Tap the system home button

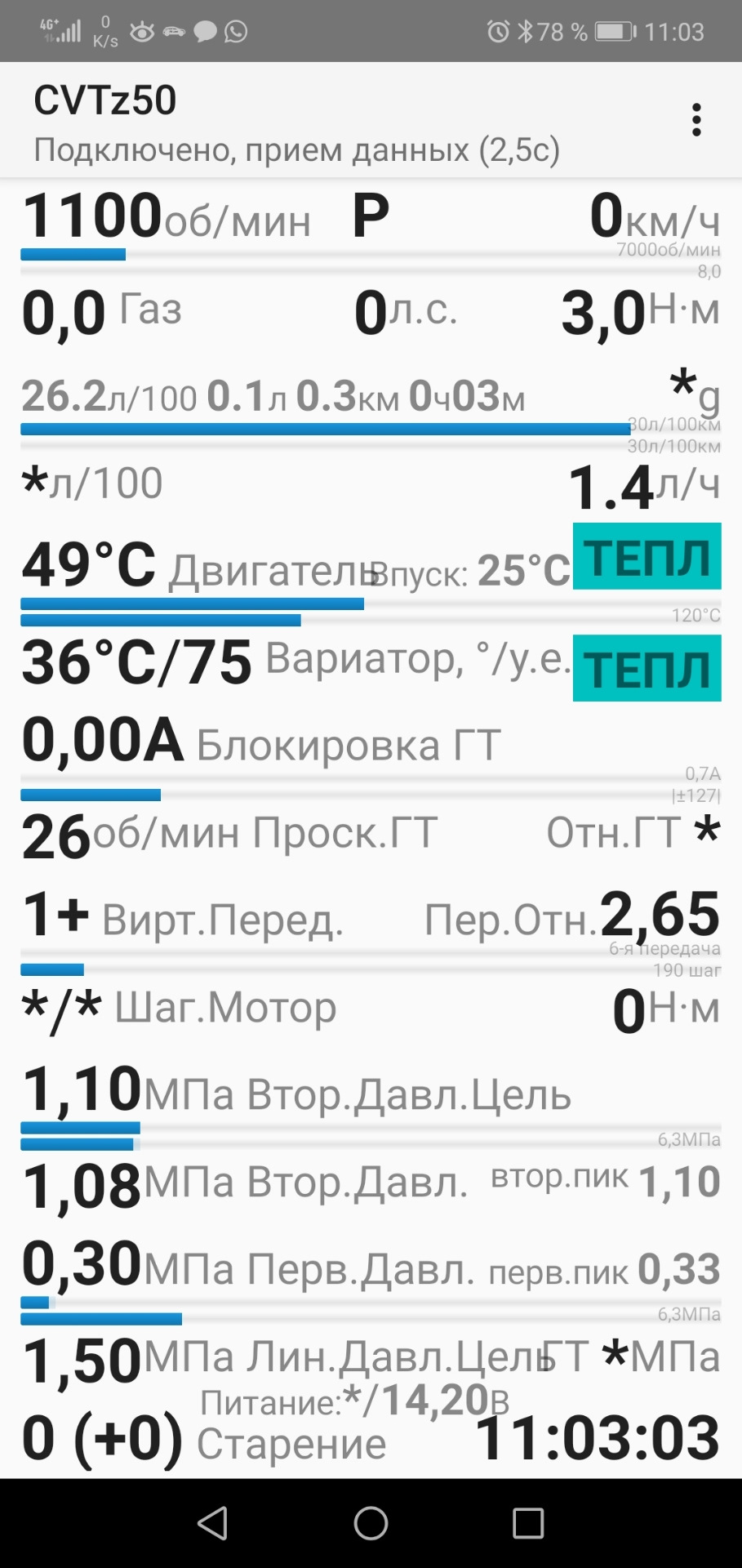371,1522
